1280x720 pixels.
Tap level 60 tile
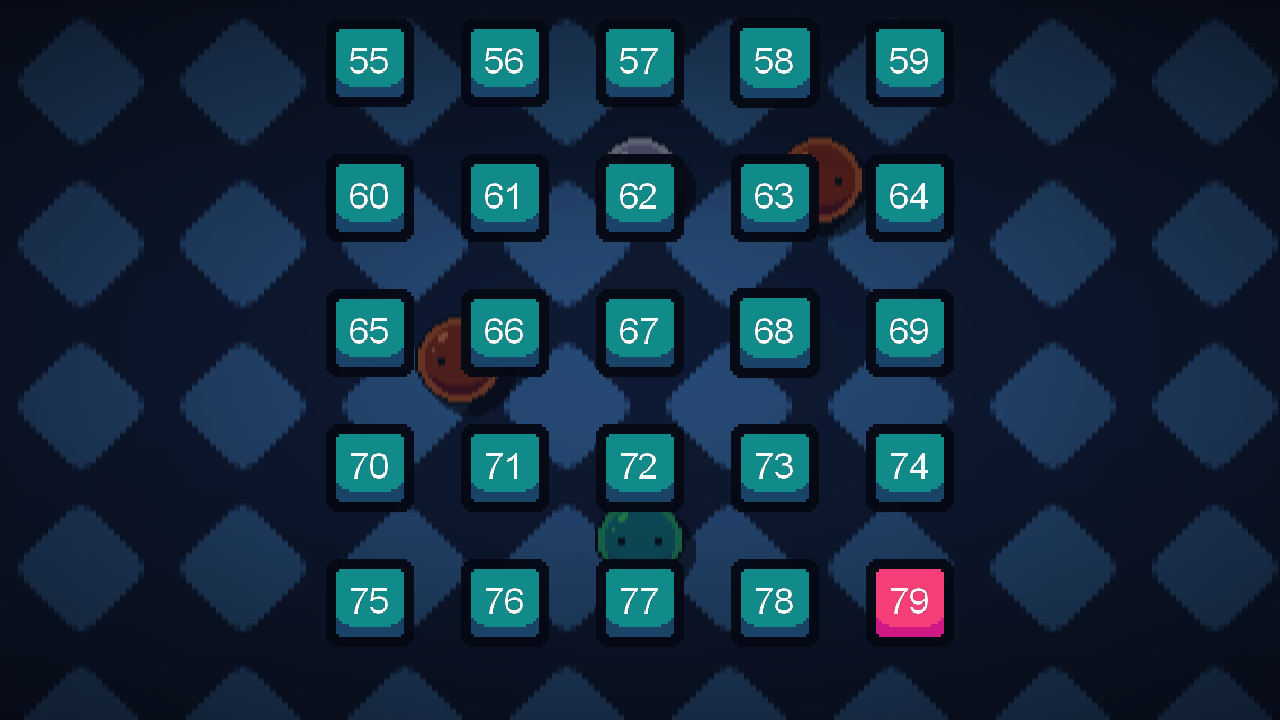[x=369, y=197]
